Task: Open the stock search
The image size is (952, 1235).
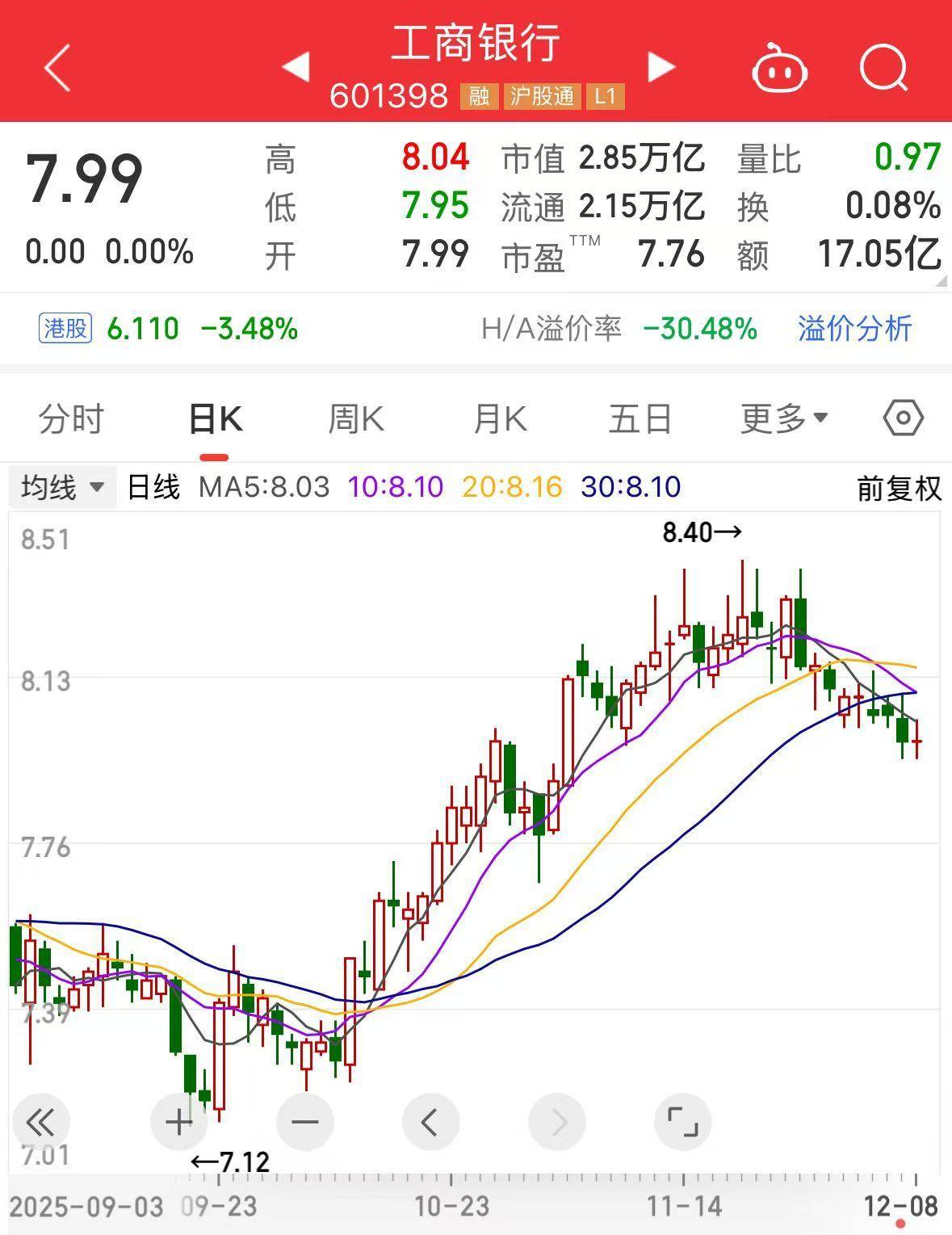Action: point(883,68)
